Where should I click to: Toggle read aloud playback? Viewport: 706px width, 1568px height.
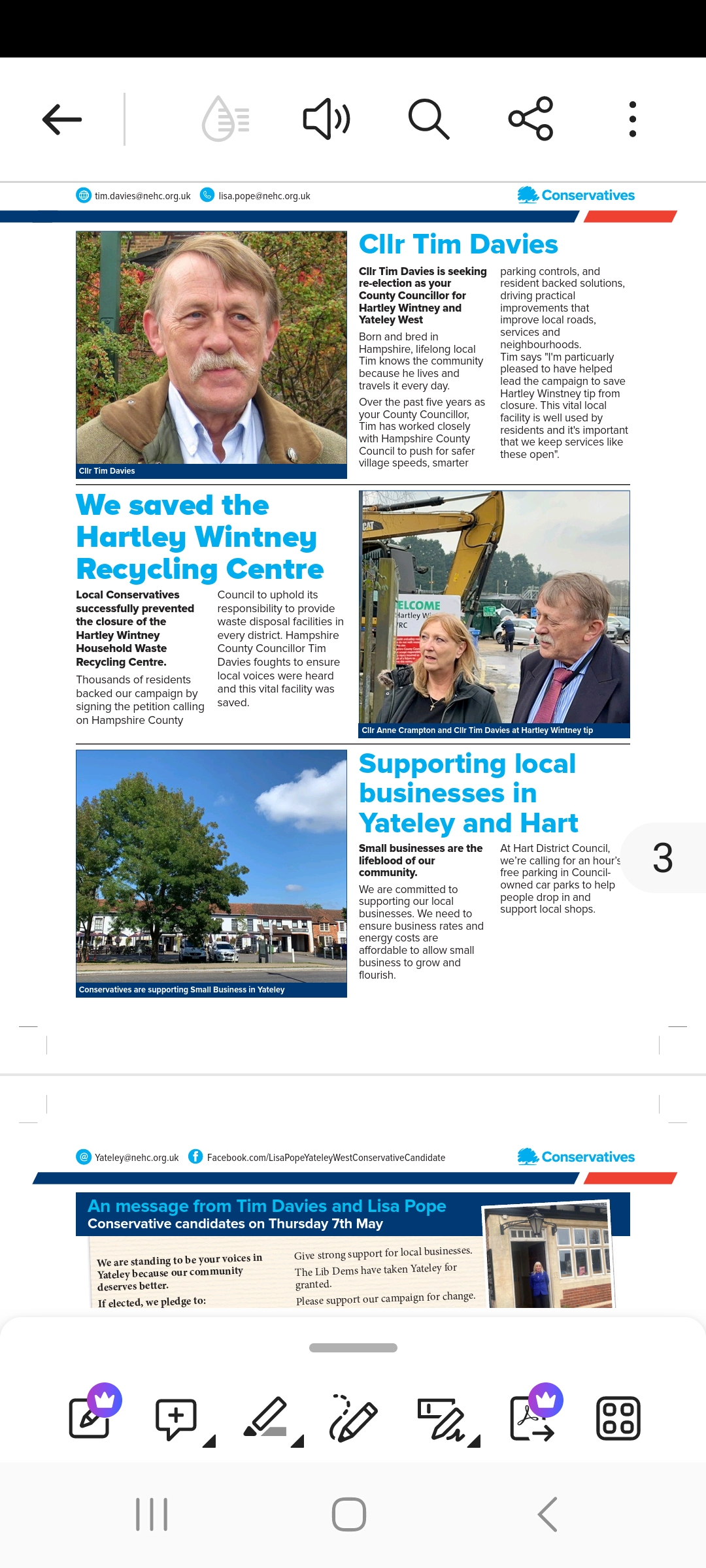(x=326, y=120)
